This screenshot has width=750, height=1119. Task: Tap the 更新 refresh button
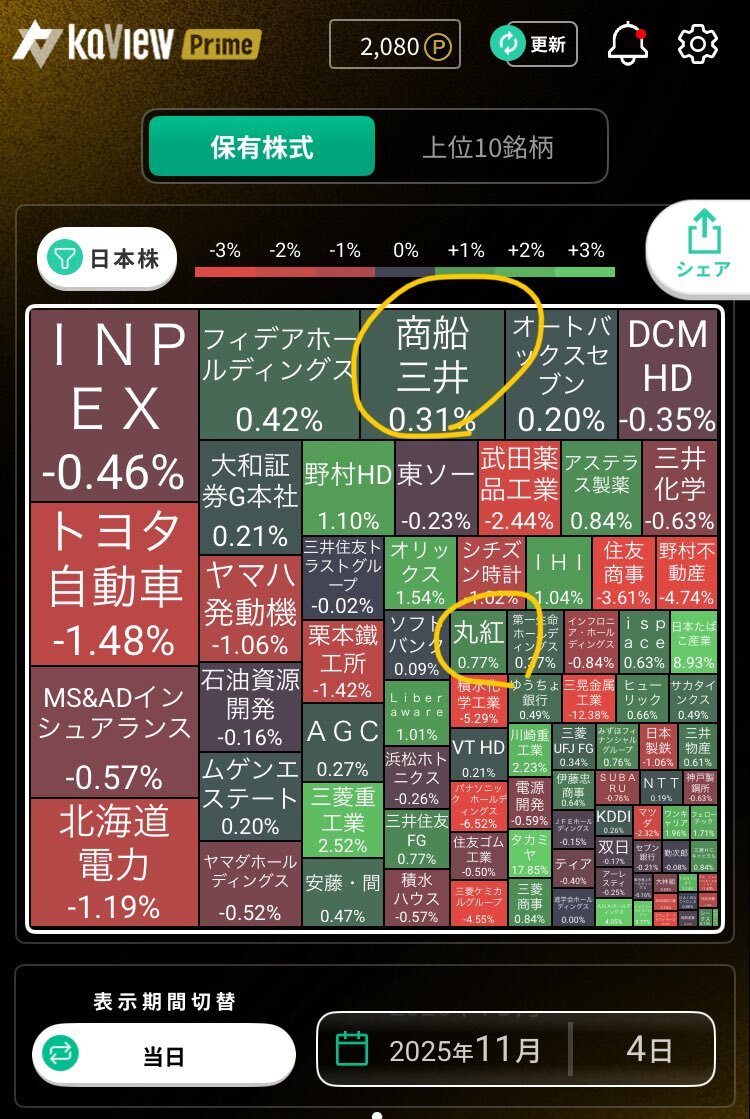(532, 44)
